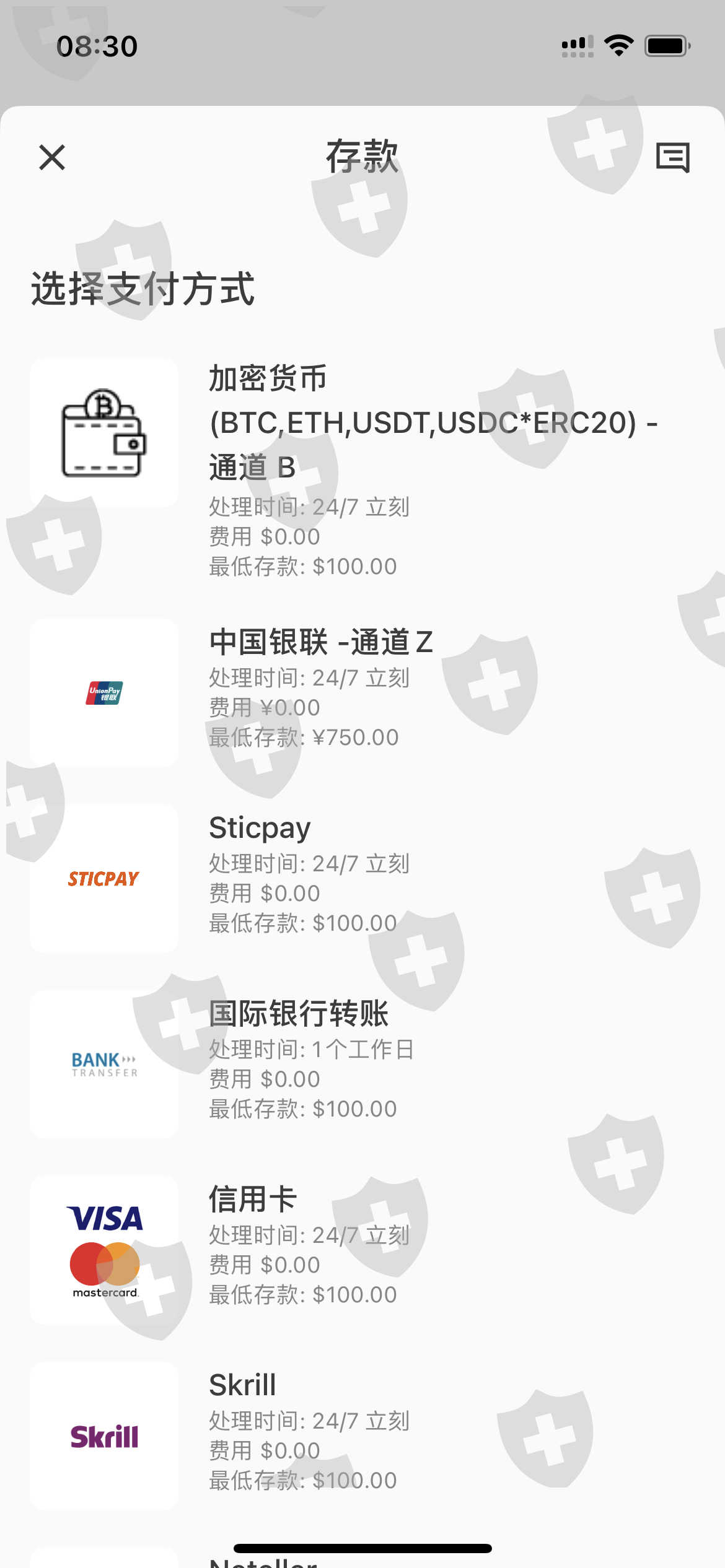
Task: Open the support chat icon
Action: click(673, 157)
